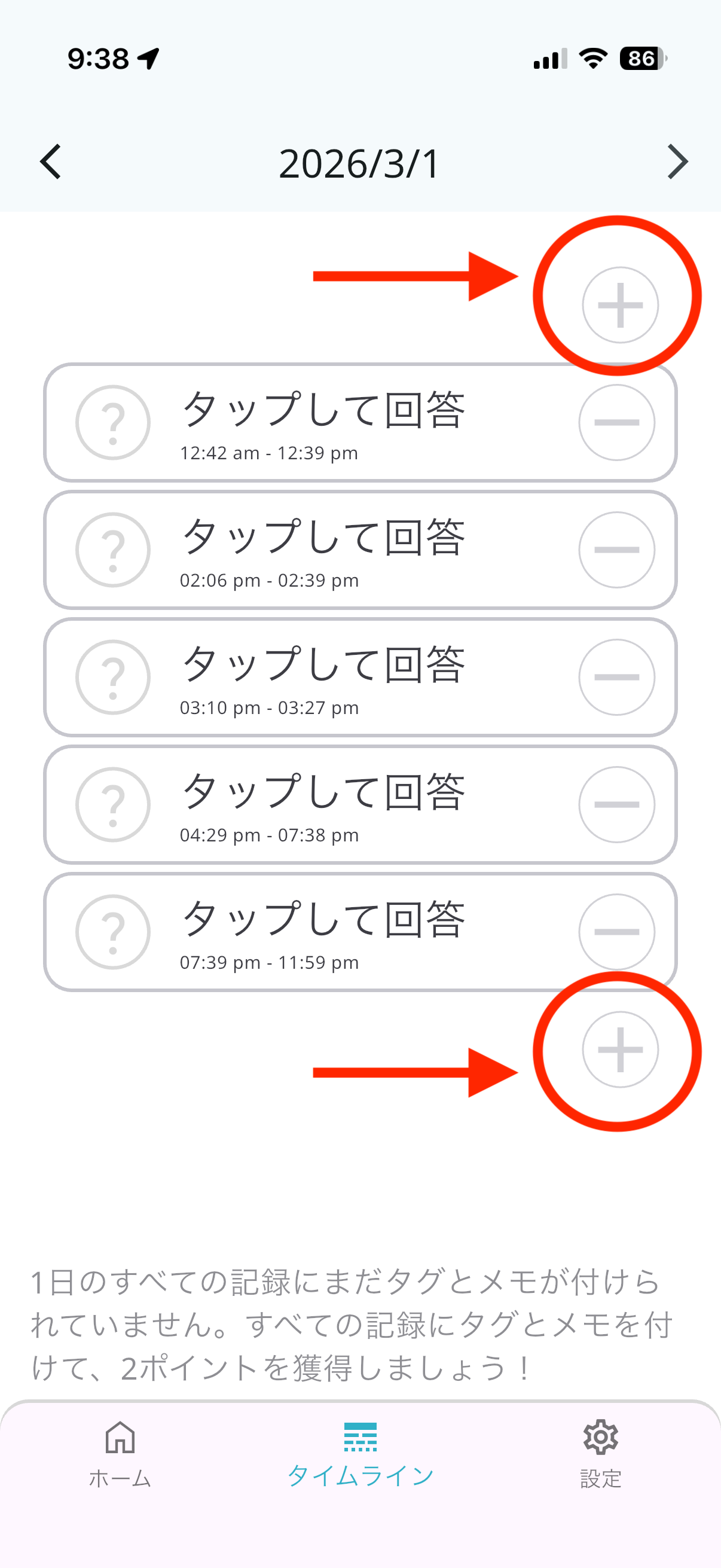The height and width of the screenshot is (1568, 721).
Task: Tap the top circled plus button to add a record
Action: [619, 304]
